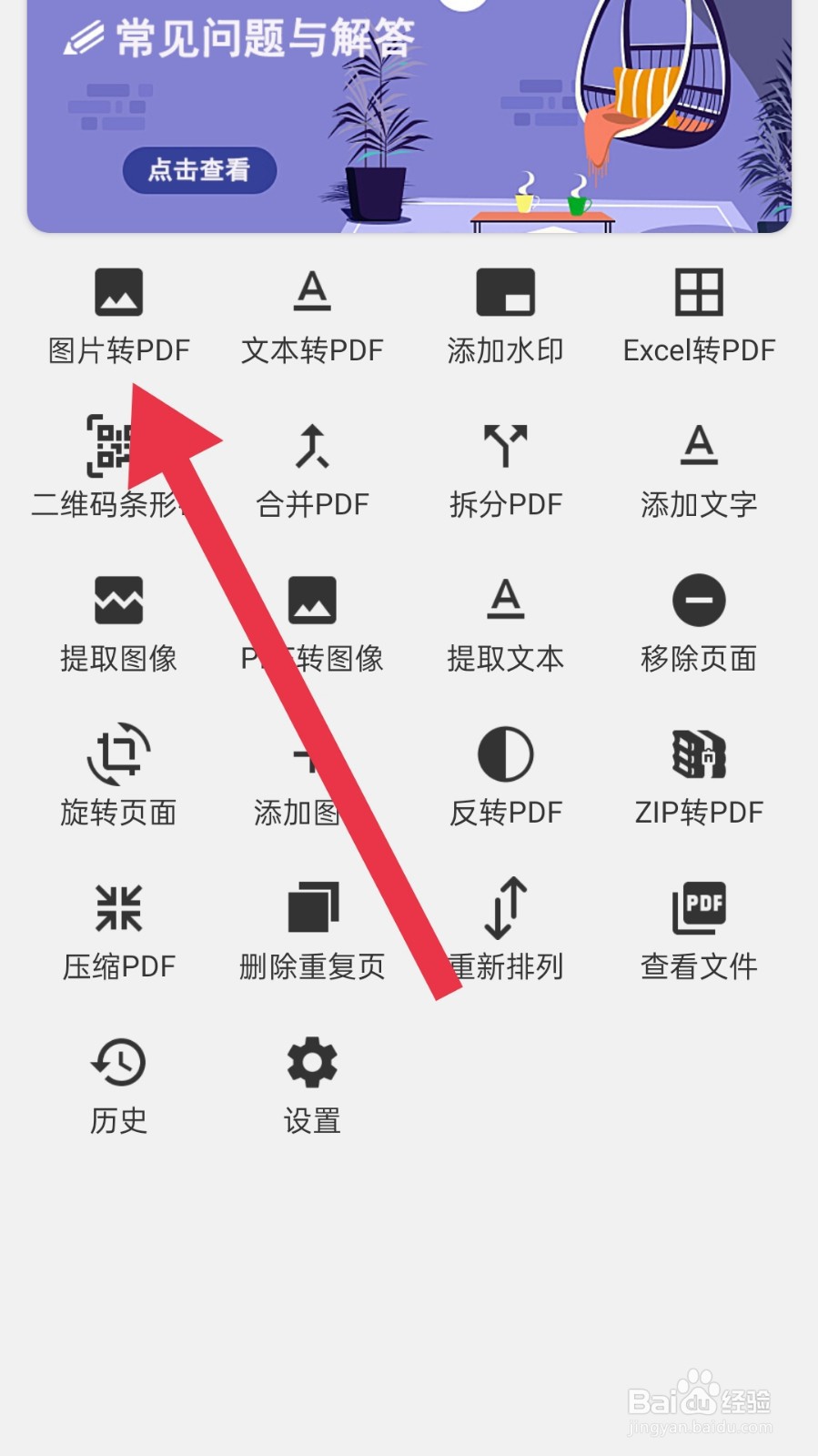Viewport: 818px width, 1456px height.
Task: Open the 拆分PDF split tool
Action: coord(505,469)
